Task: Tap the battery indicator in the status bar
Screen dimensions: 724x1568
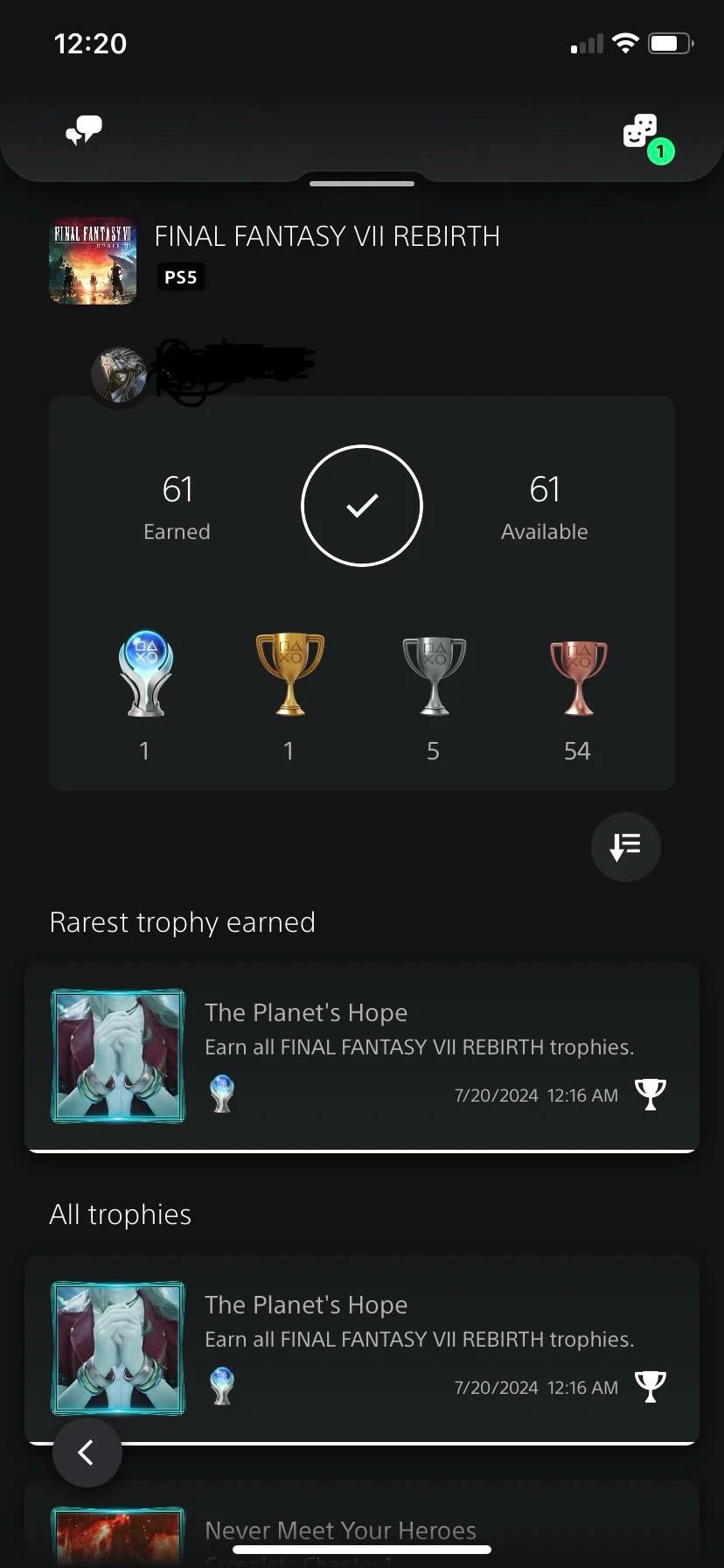Action: pos(670,42)
